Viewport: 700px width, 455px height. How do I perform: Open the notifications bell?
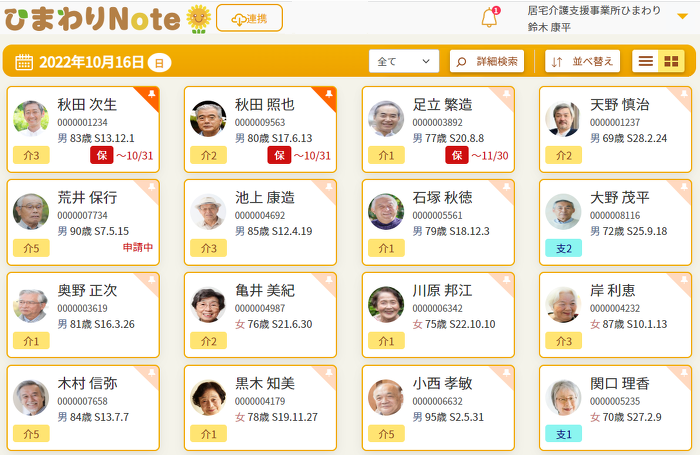pyautogui.click(x=489, y=18)
